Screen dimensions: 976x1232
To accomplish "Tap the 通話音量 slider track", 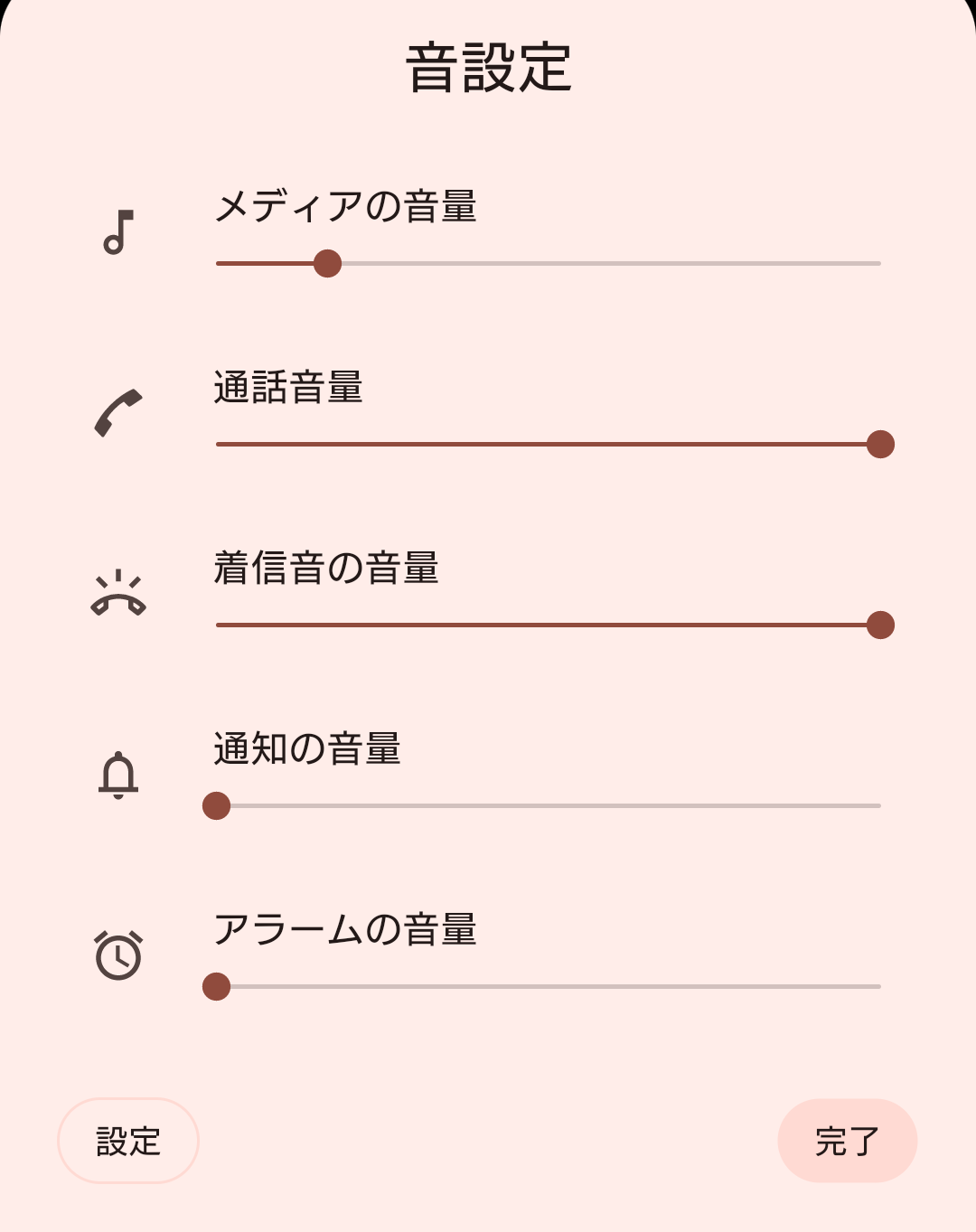I will click(548, 445).
